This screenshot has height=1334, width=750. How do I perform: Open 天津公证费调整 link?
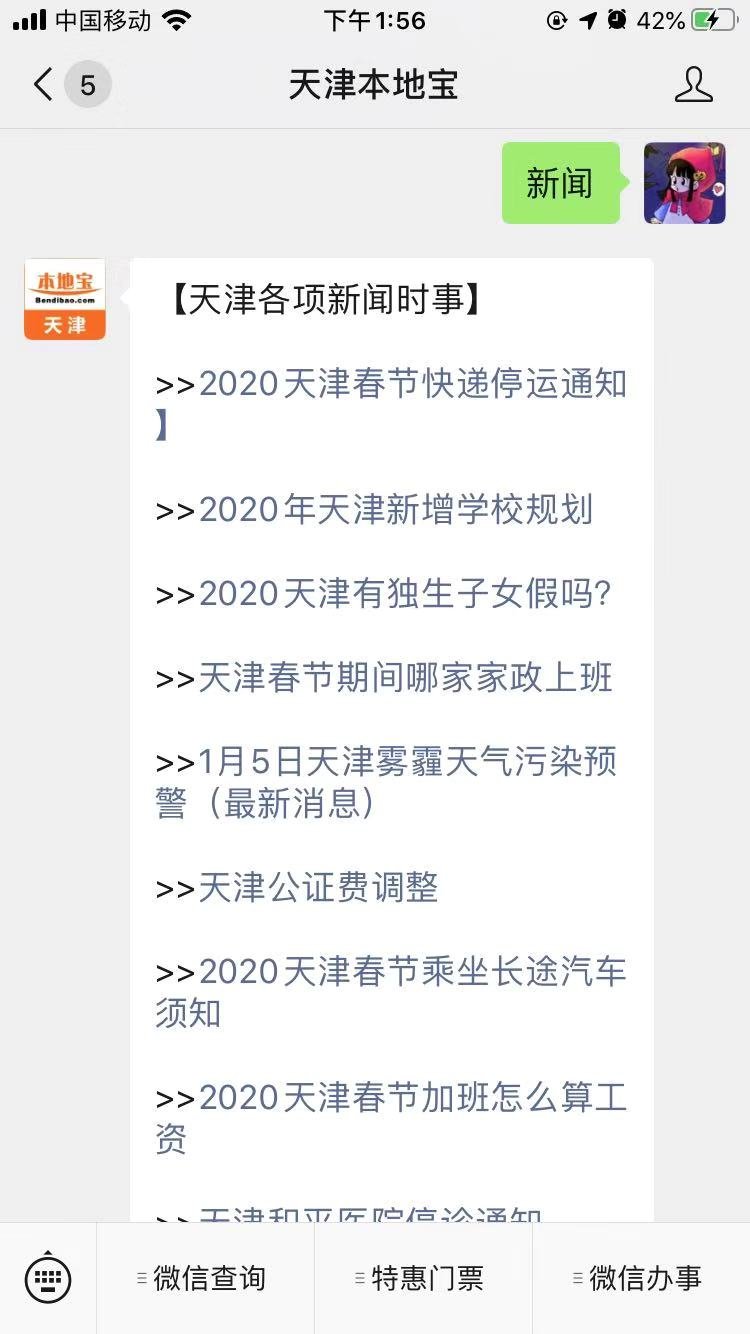[318, 888]
